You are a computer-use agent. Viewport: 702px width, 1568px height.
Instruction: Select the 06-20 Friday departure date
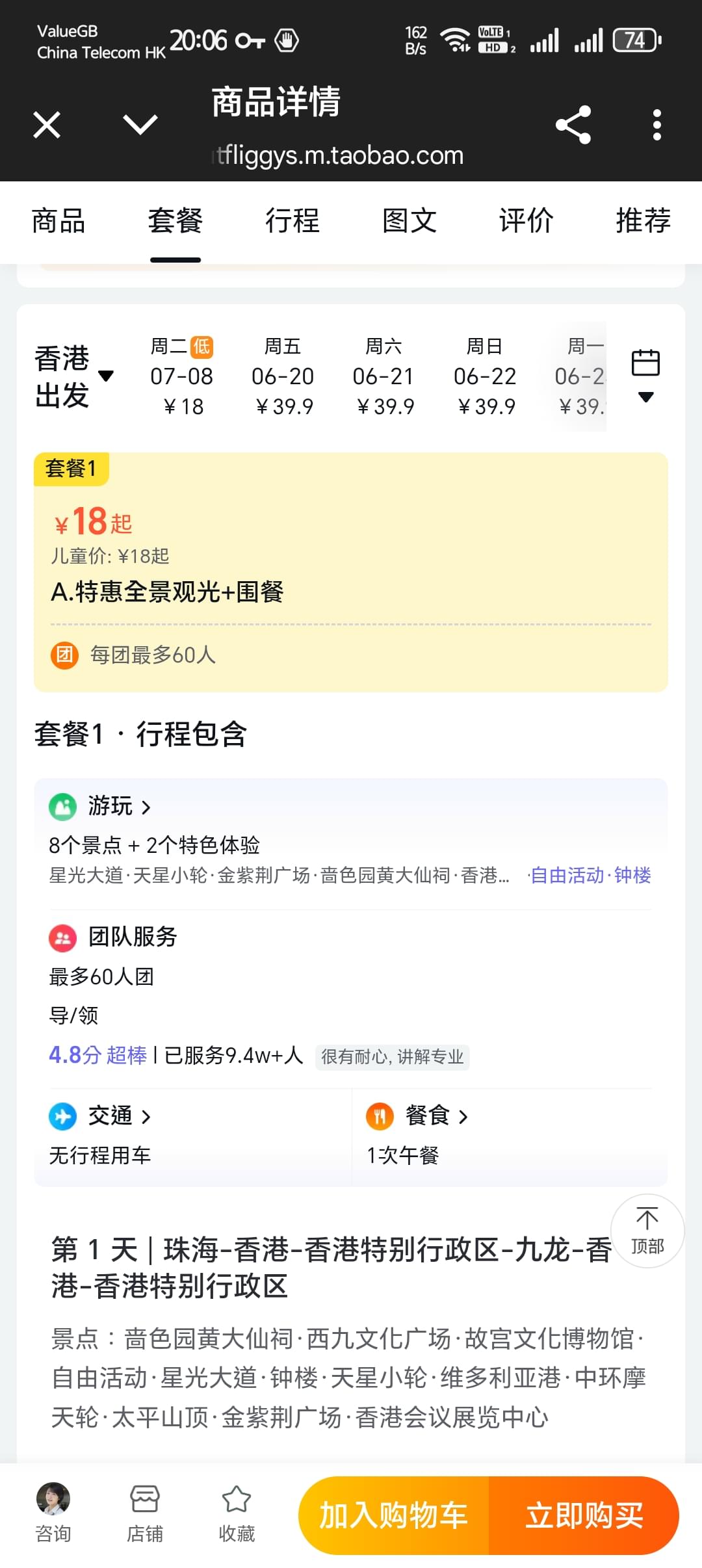pos(283,376)
